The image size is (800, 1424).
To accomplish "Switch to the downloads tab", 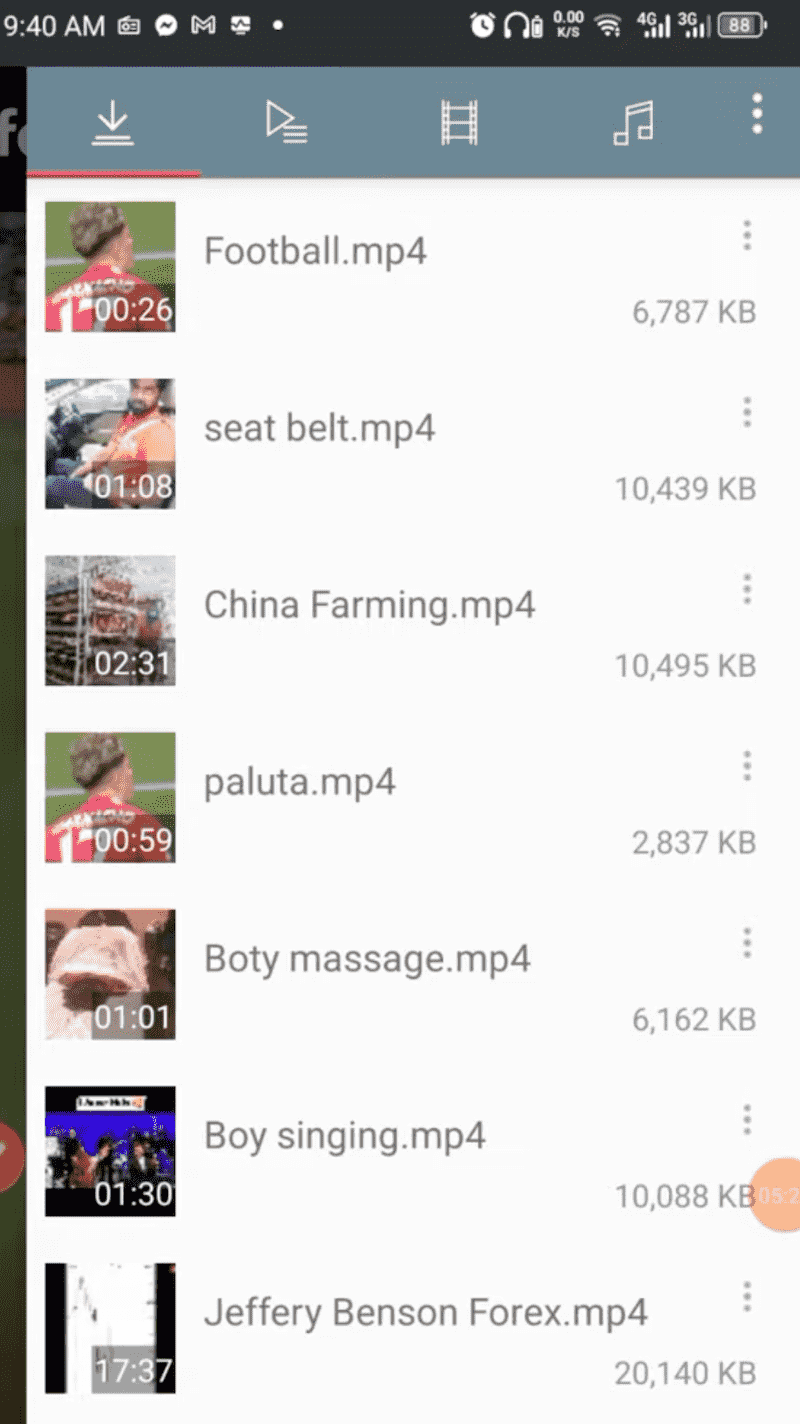I will click(113, 123).
